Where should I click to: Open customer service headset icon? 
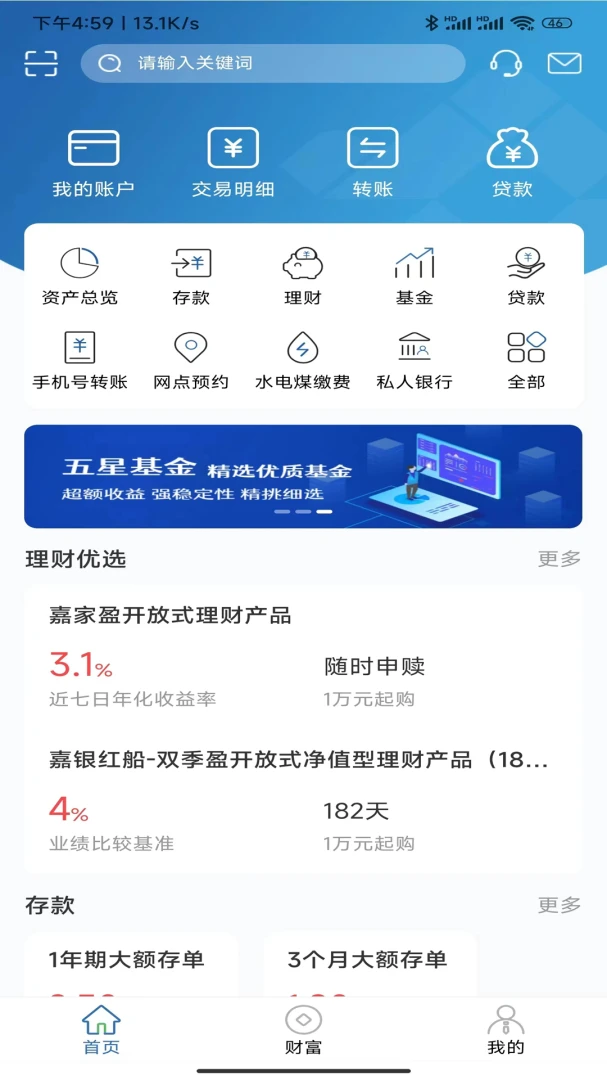(505, 63)
